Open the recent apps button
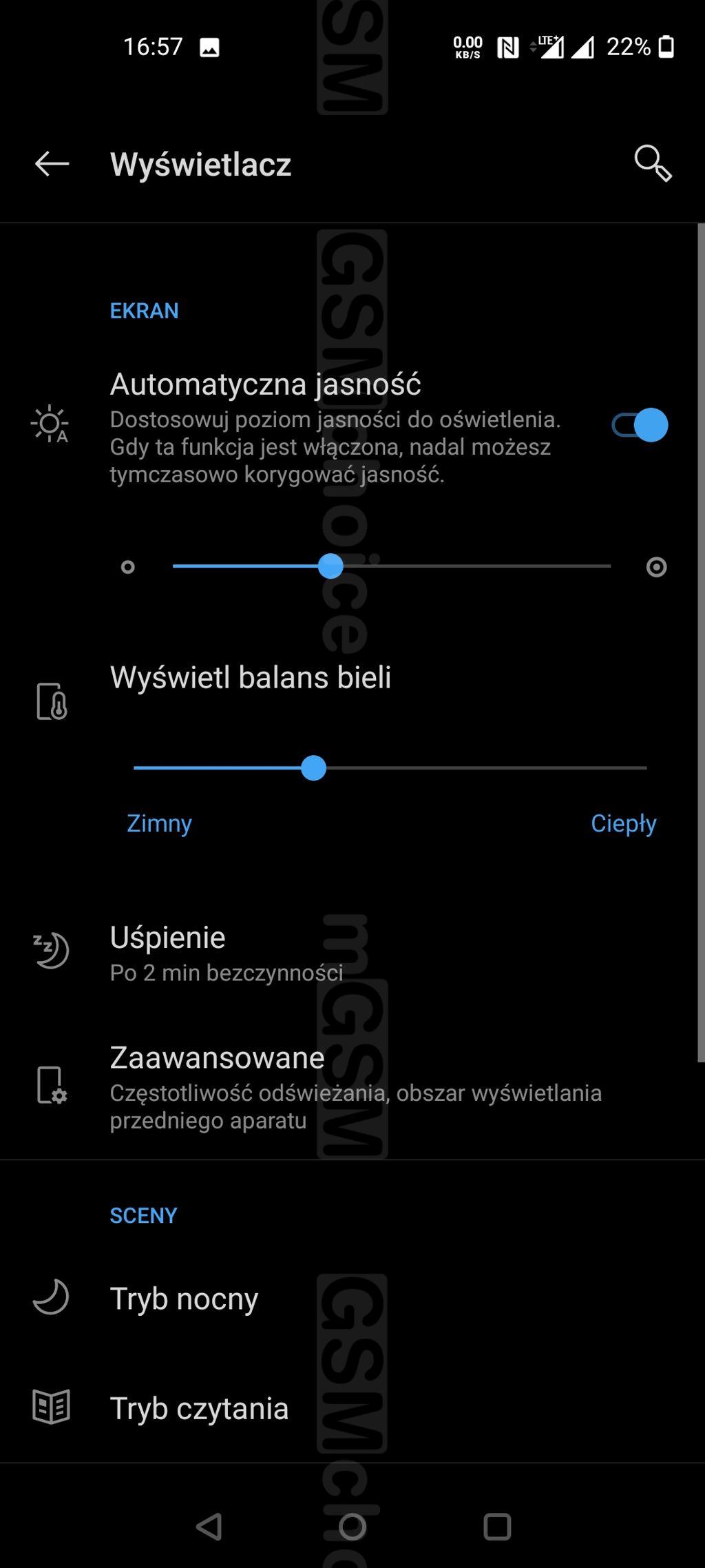Viewport: 705px width, 1568px height. [x=497, y=1527]
